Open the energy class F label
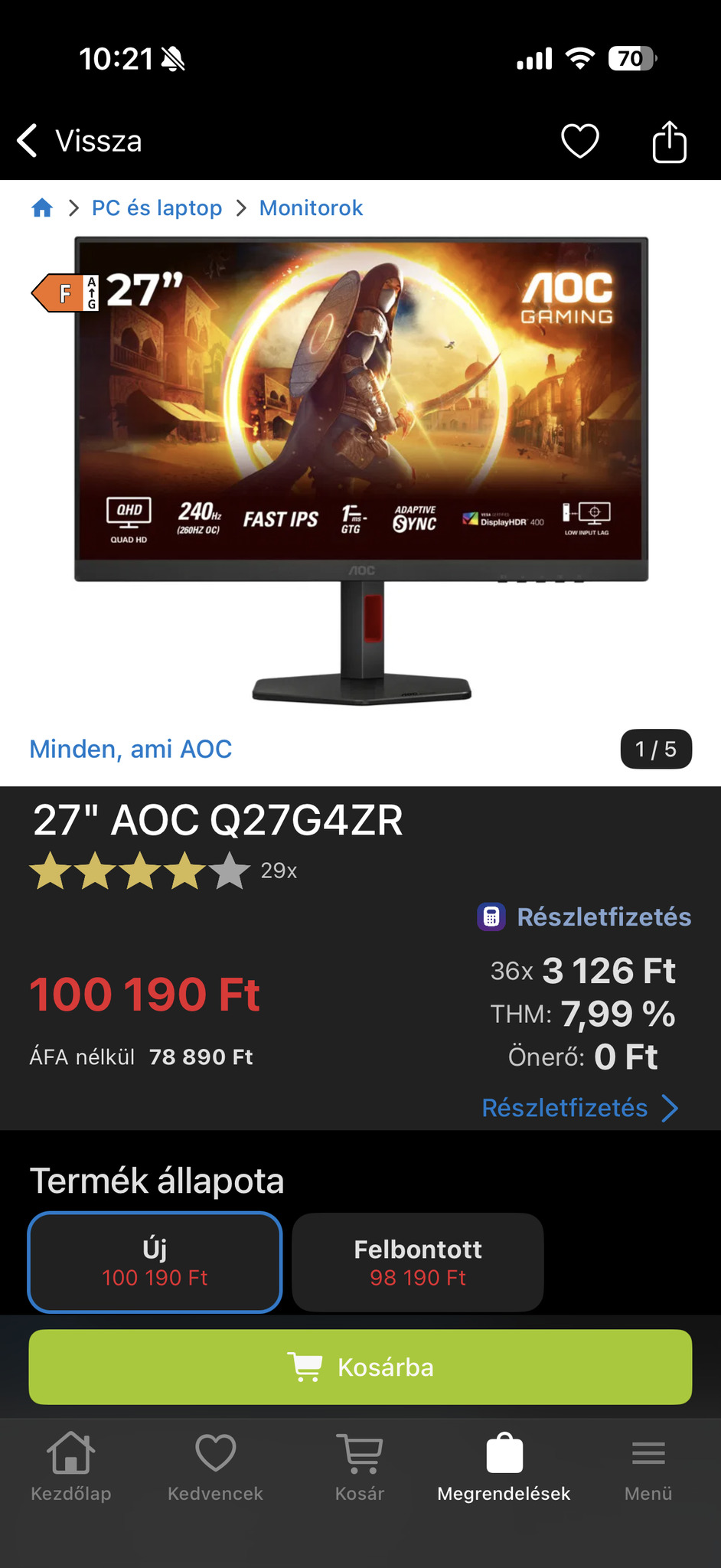The image size is (721, 1568). tap(65, 293)
